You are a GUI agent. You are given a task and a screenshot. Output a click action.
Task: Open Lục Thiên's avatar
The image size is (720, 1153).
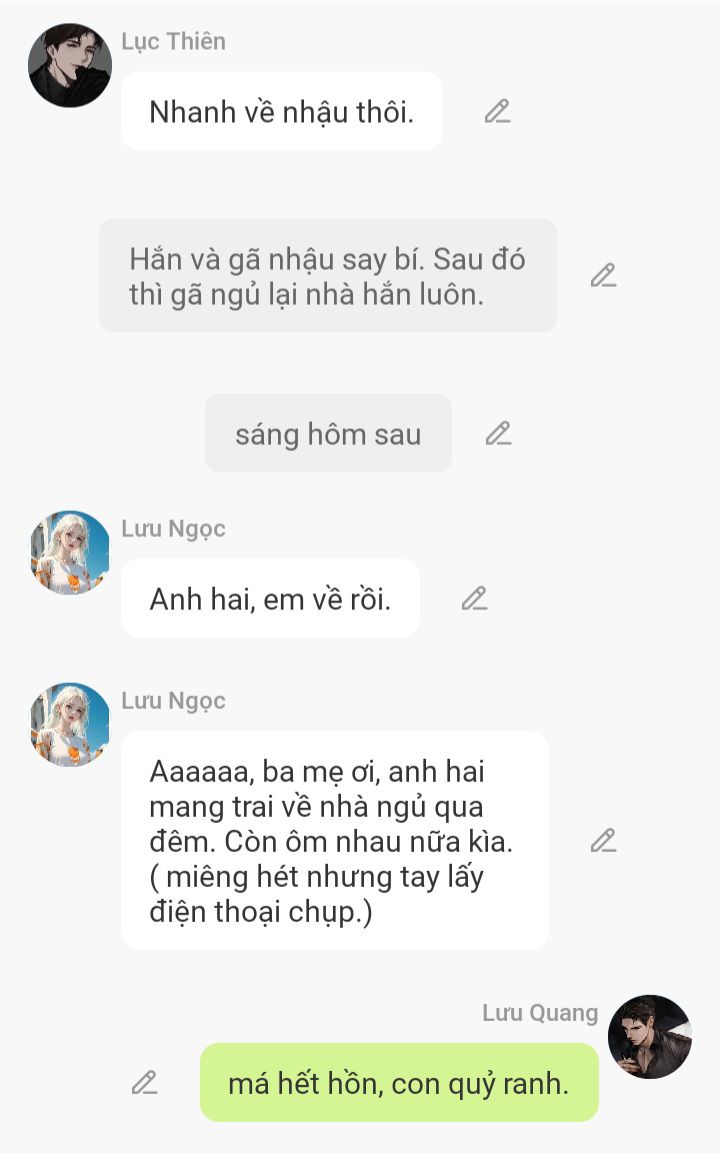(70, 66)
